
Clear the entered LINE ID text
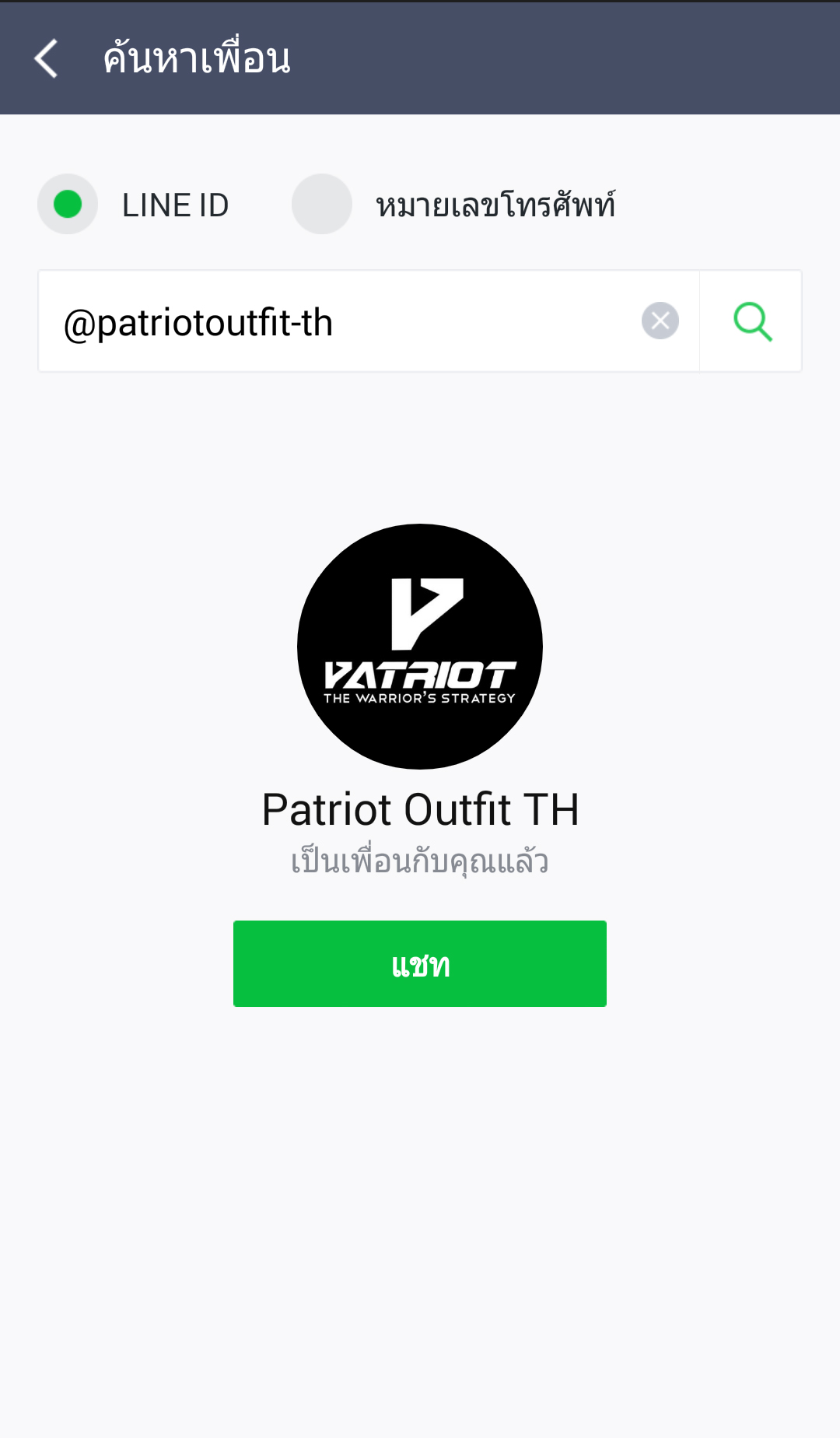(660, 321)
